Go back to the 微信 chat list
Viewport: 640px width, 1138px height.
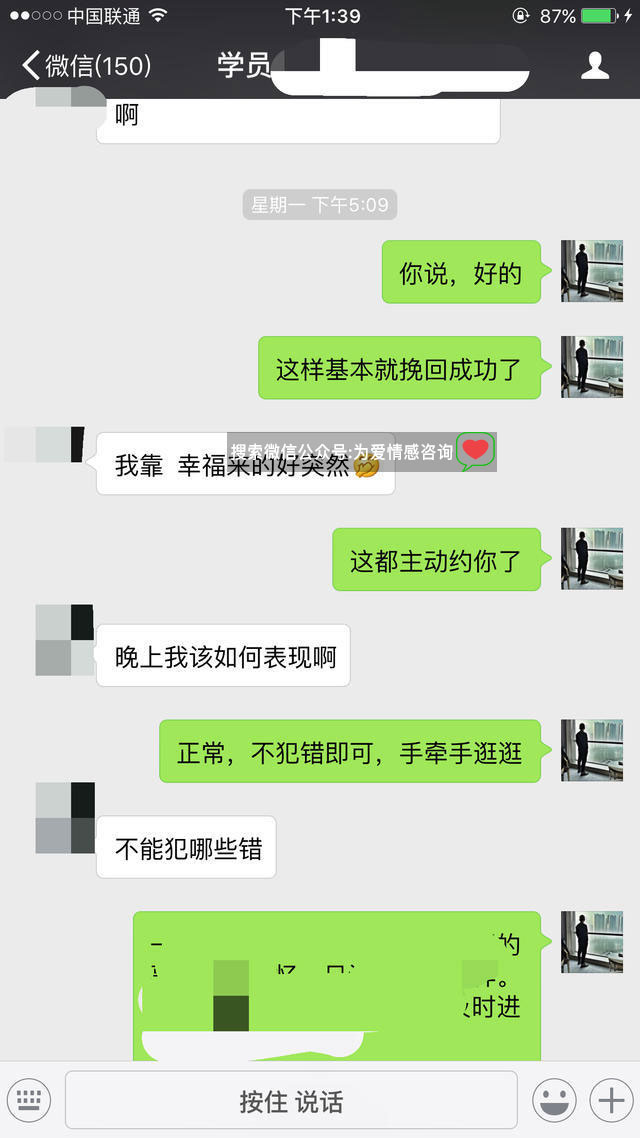[85, 66]
